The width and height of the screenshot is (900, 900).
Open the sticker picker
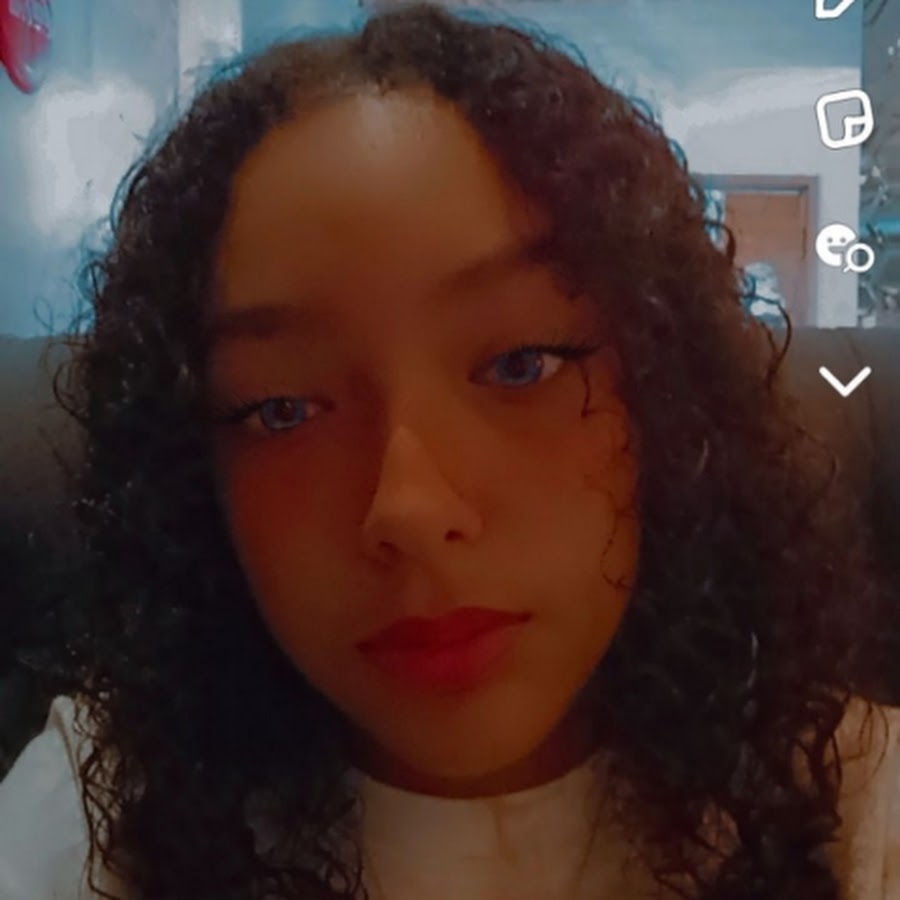tap(844, 119)
